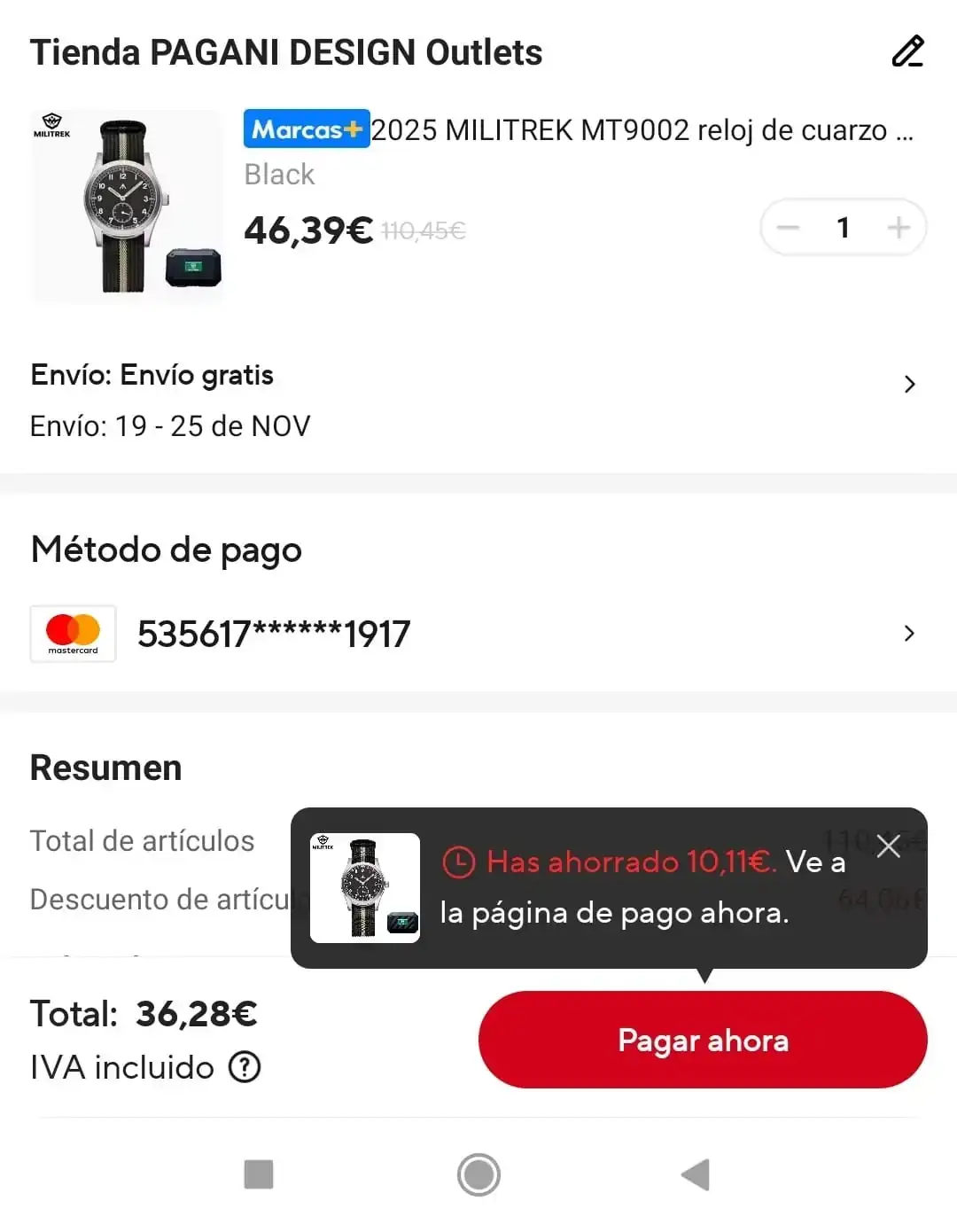Dismiss the savings tooltip popup
The height and width of the screenshot is (1232, 957).
pos(888,846)
